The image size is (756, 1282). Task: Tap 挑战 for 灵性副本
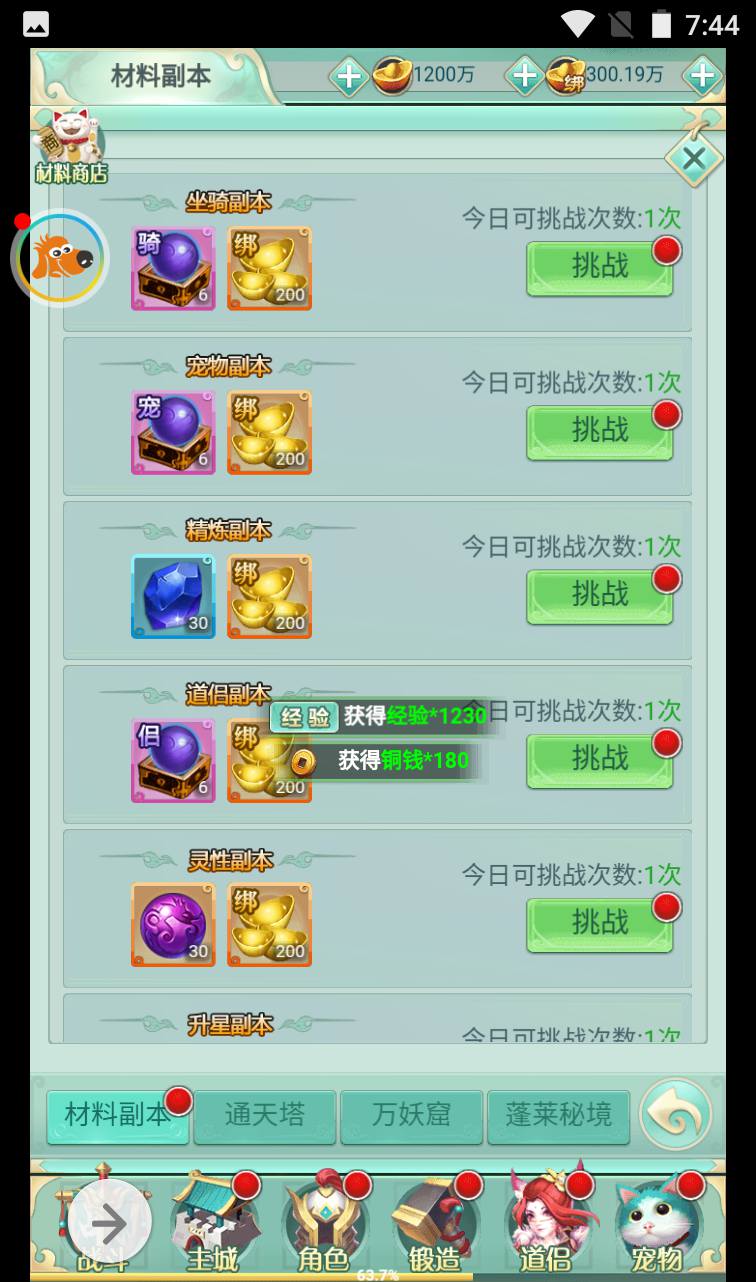(600, 922)
